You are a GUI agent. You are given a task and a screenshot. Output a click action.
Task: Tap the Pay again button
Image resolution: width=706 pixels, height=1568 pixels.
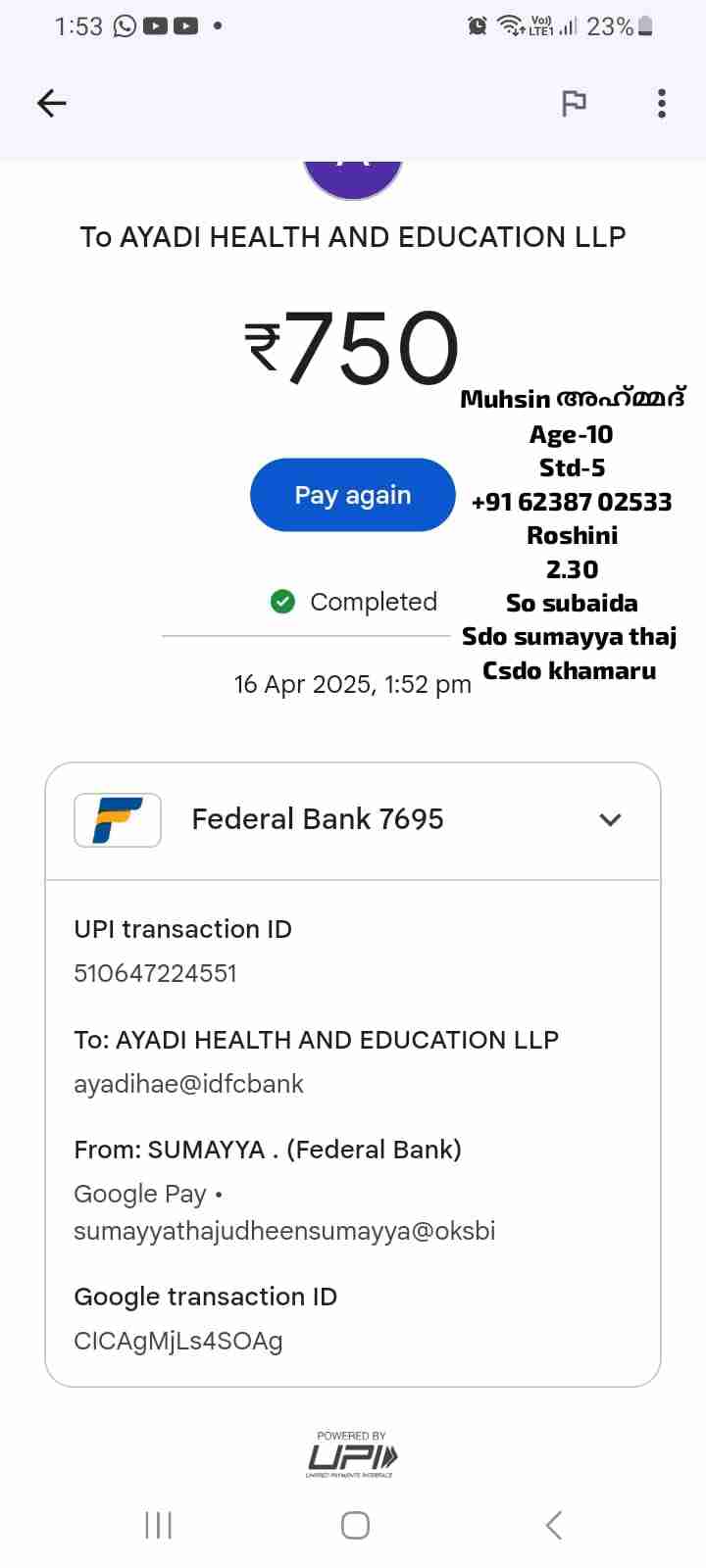point(353,495)
